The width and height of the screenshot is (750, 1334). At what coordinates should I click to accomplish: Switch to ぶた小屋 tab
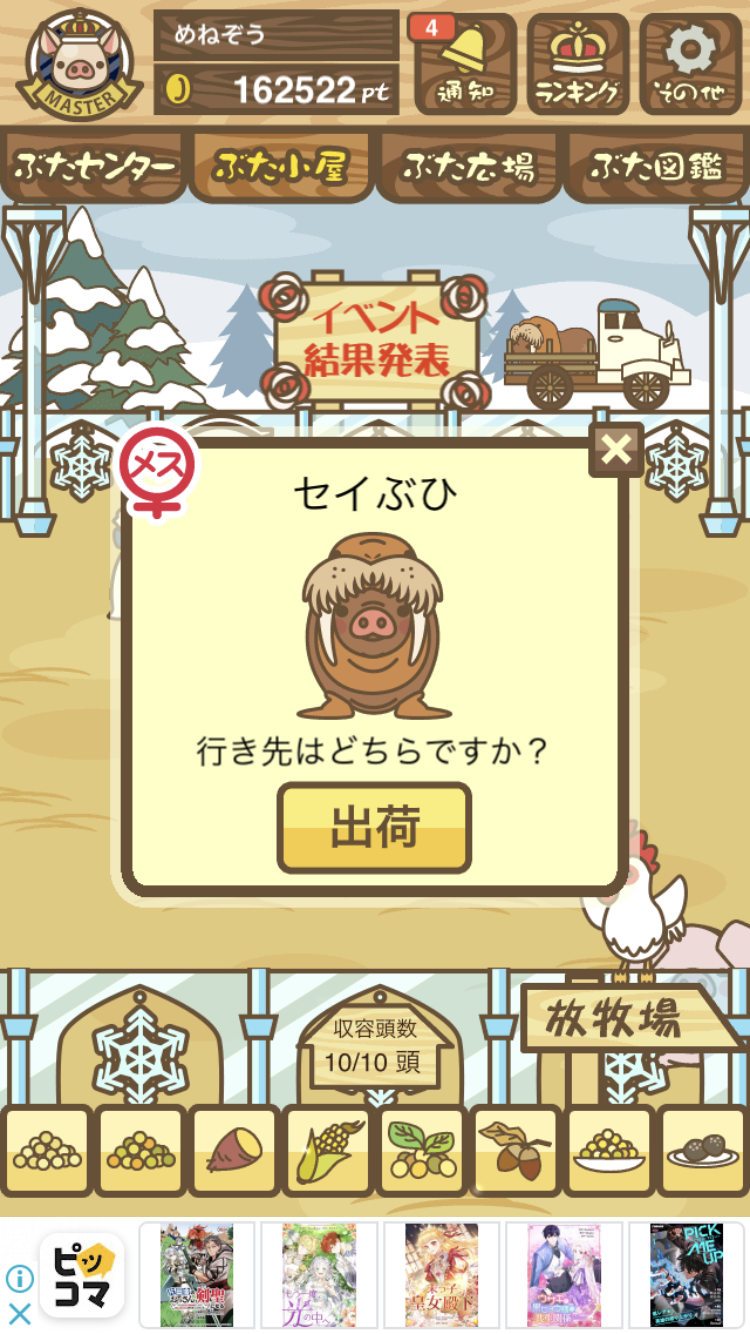pos(281,167)
